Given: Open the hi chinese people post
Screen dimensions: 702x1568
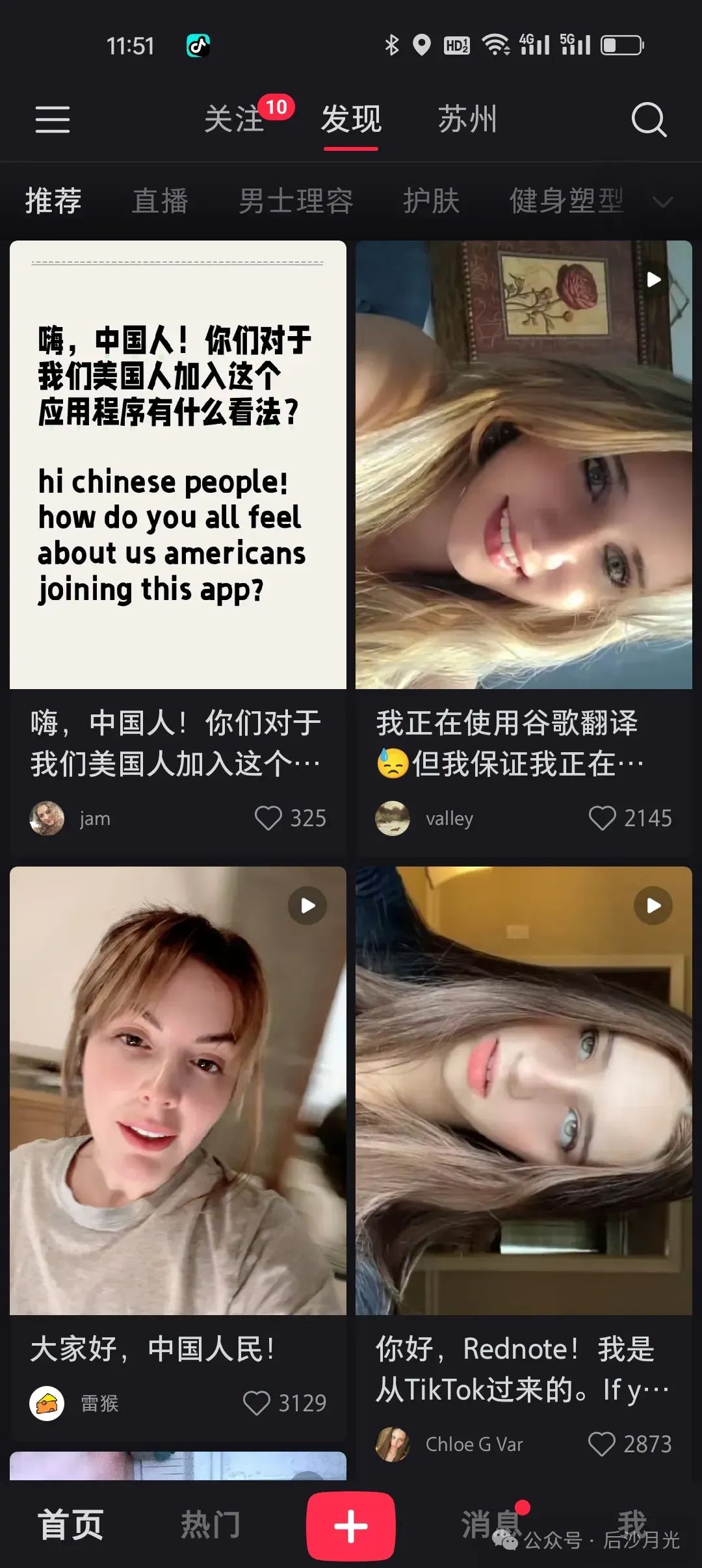Looking at the screenshot, I should click(179, 465).
